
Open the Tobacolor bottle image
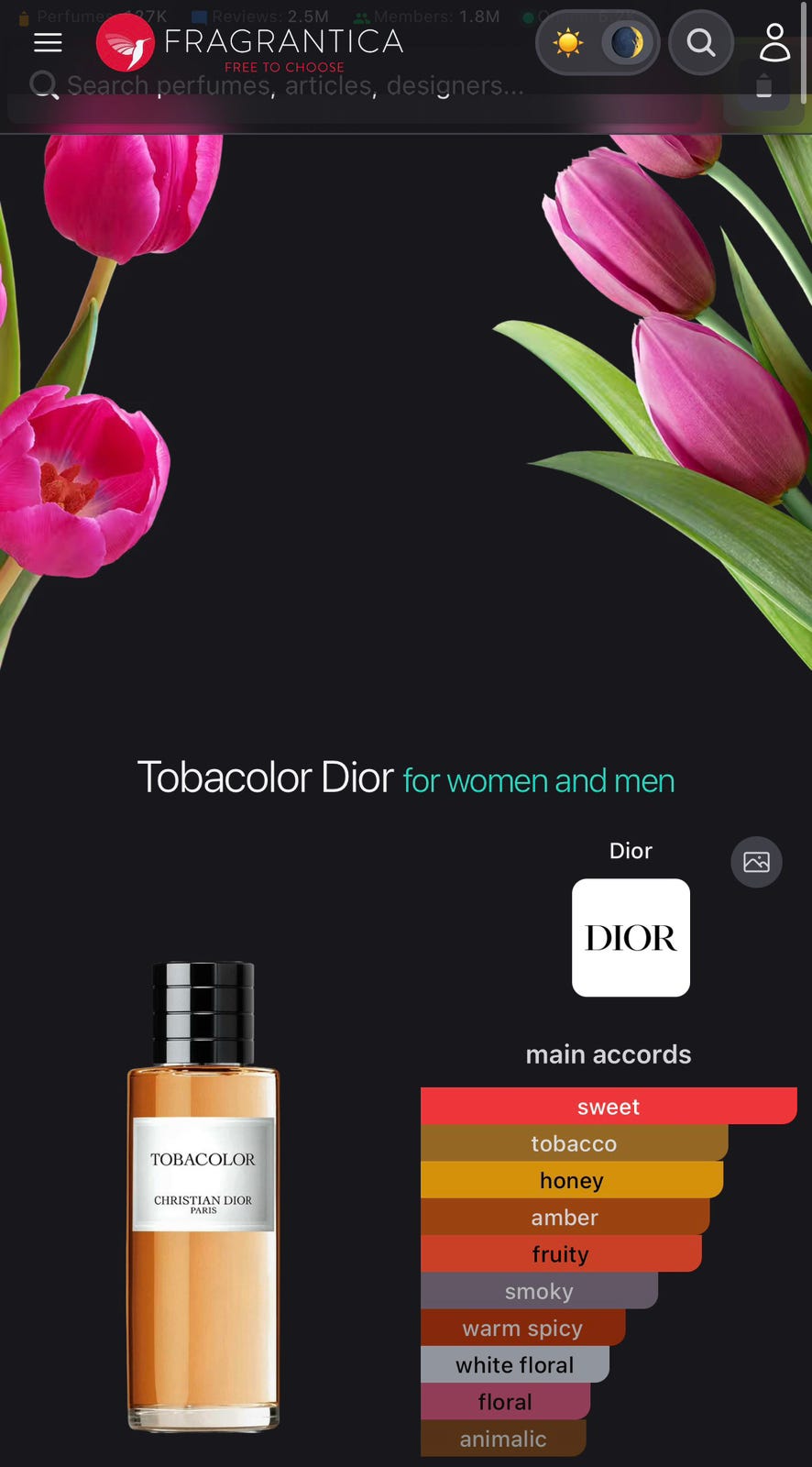pyautogui.click(x=203, y=1196)
